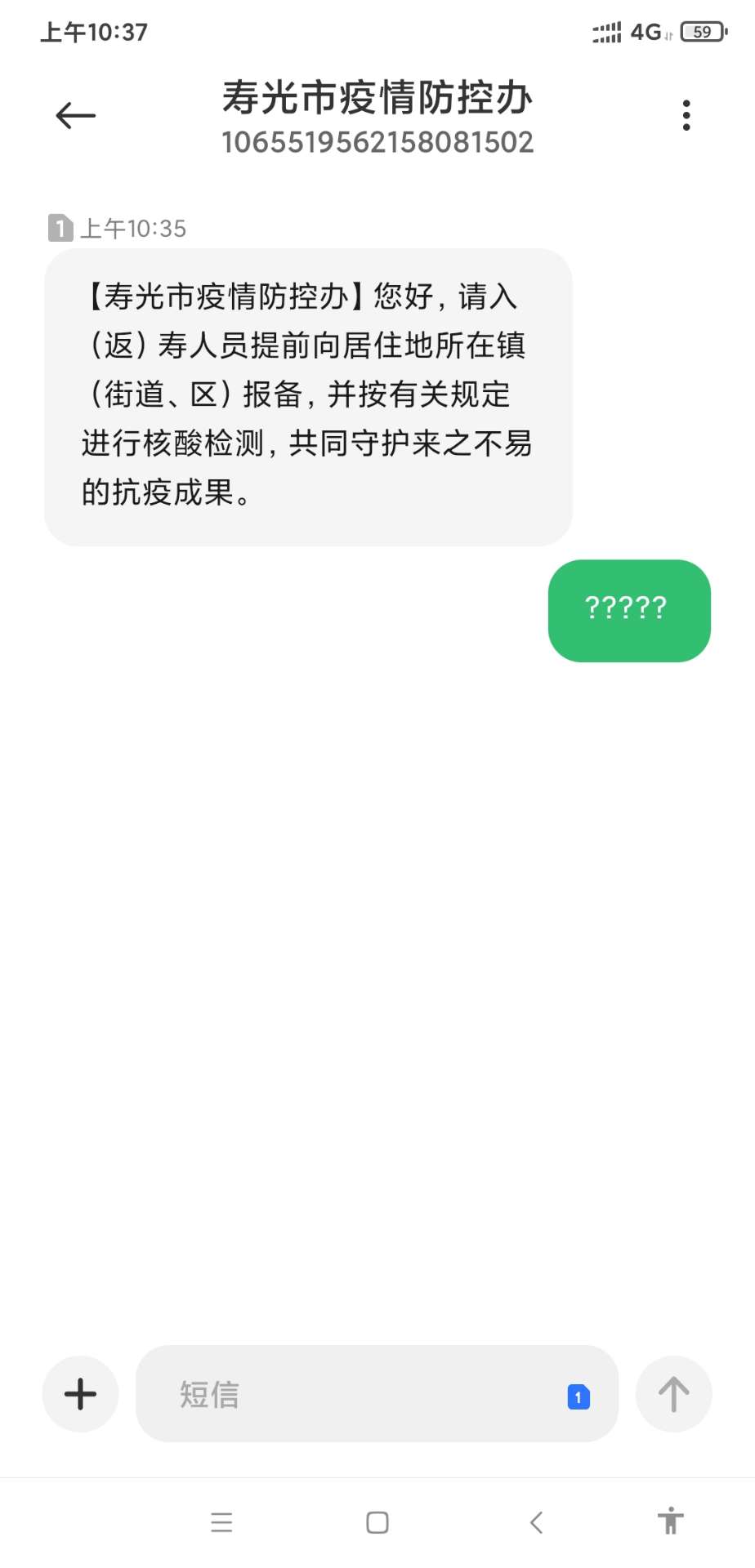
Task: Tap the navigation bar back chevron
Action: [536, 1522]
